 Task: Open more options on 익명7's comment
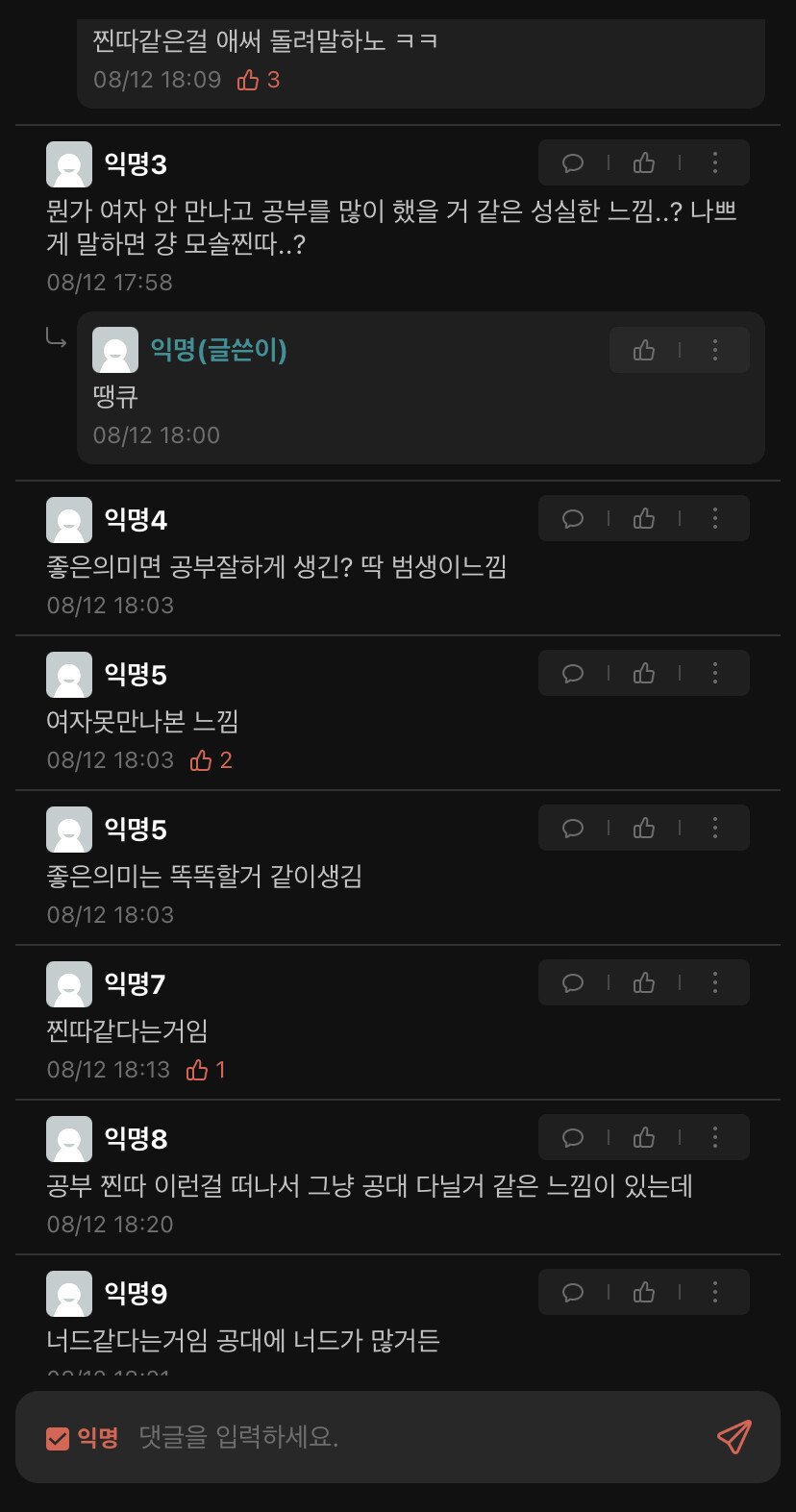point(714,983)
